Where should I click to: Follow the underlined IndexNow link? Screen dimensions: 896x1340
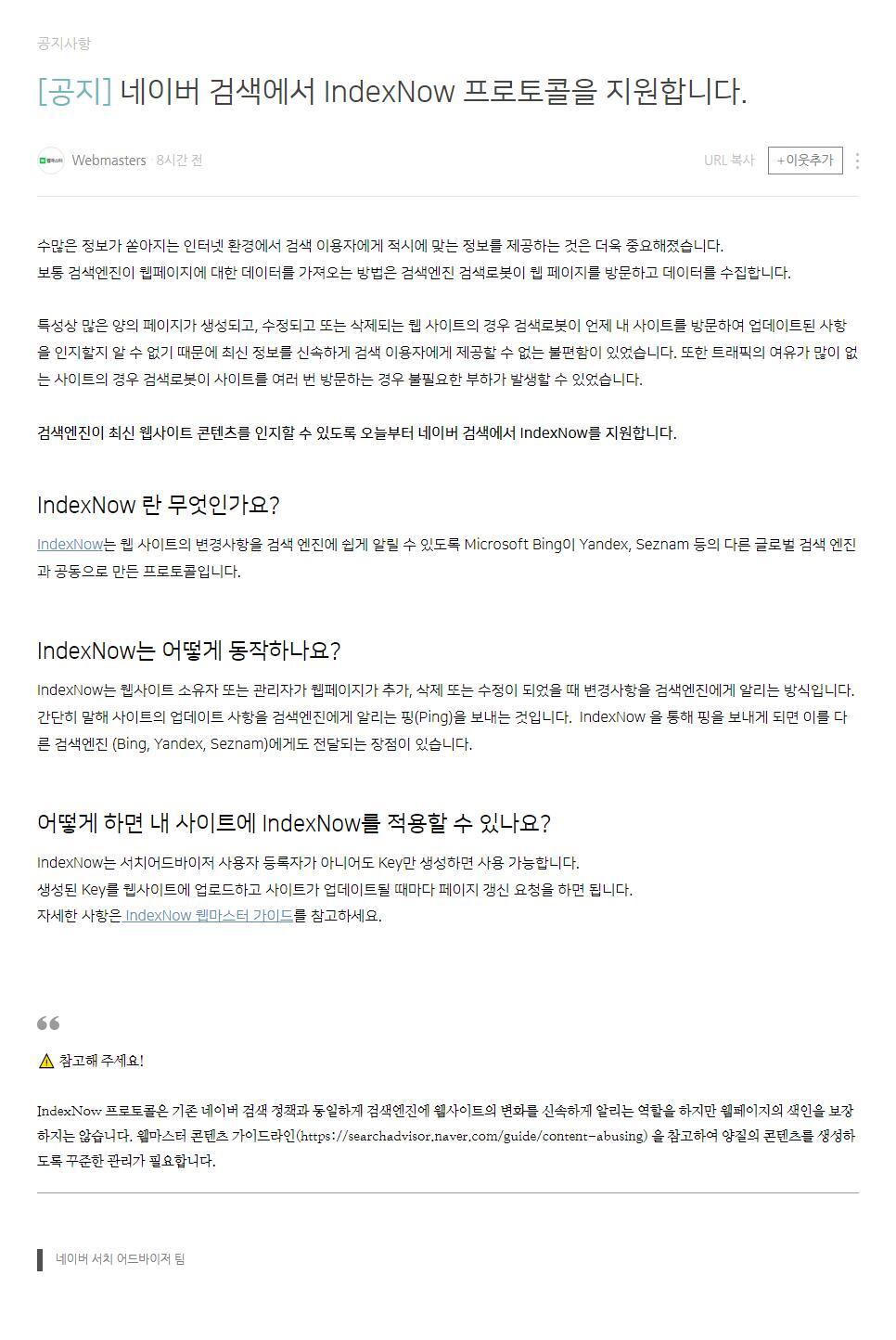point(70,545)
